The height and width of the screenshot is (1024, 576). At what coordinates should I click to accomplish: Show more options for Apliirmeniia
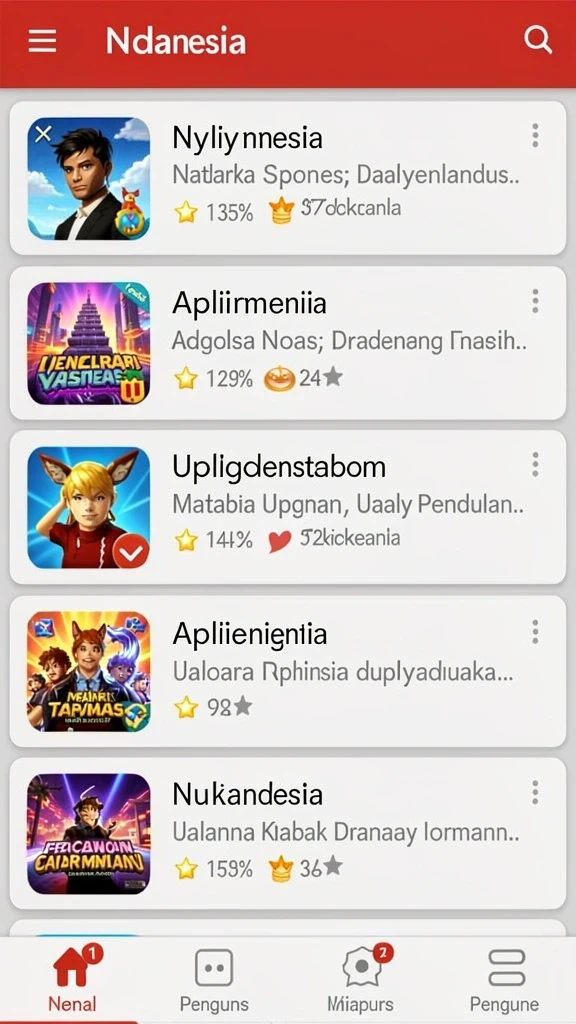535,301
